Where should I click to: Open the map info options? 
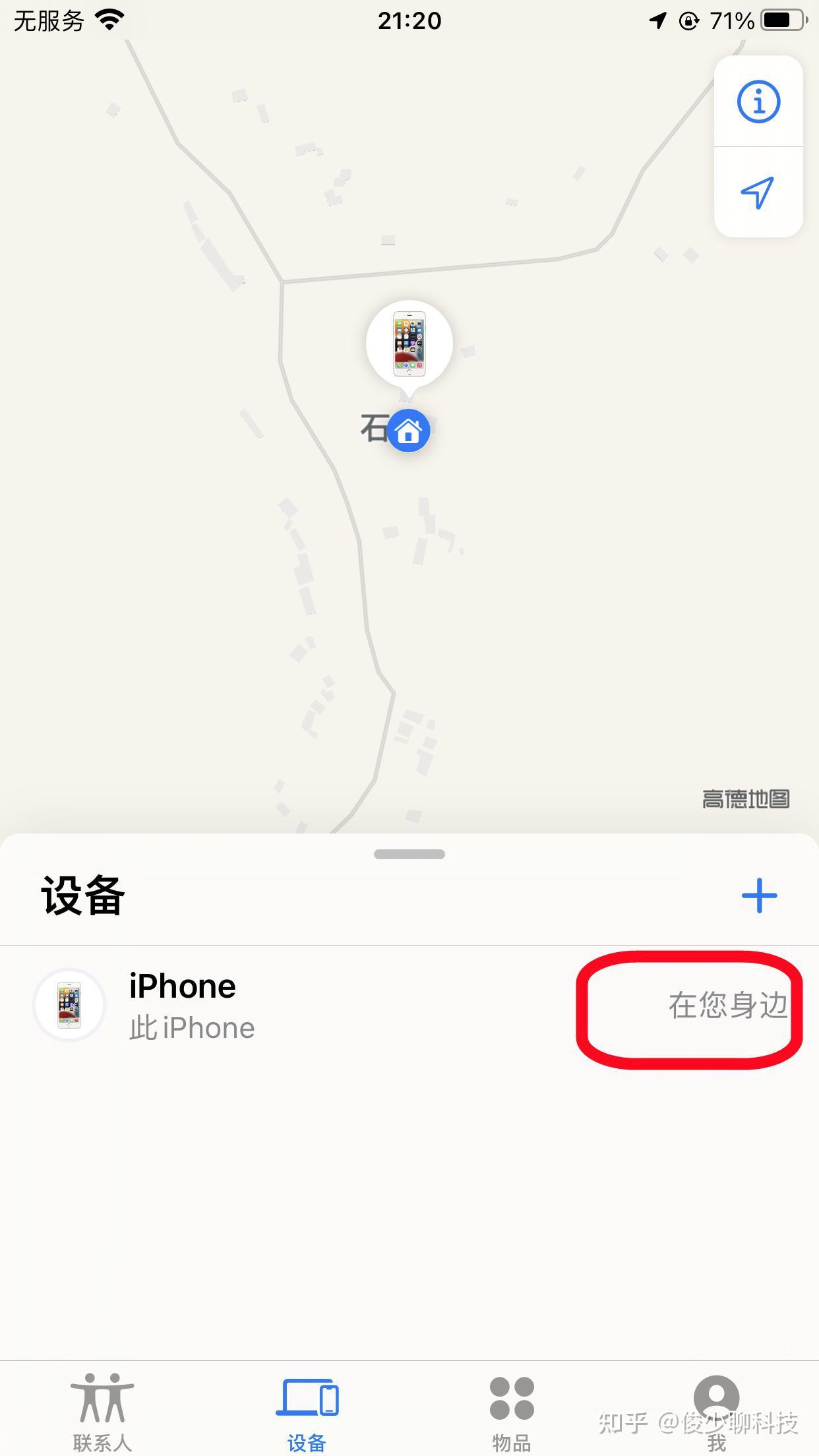click(x=758, y=102)
